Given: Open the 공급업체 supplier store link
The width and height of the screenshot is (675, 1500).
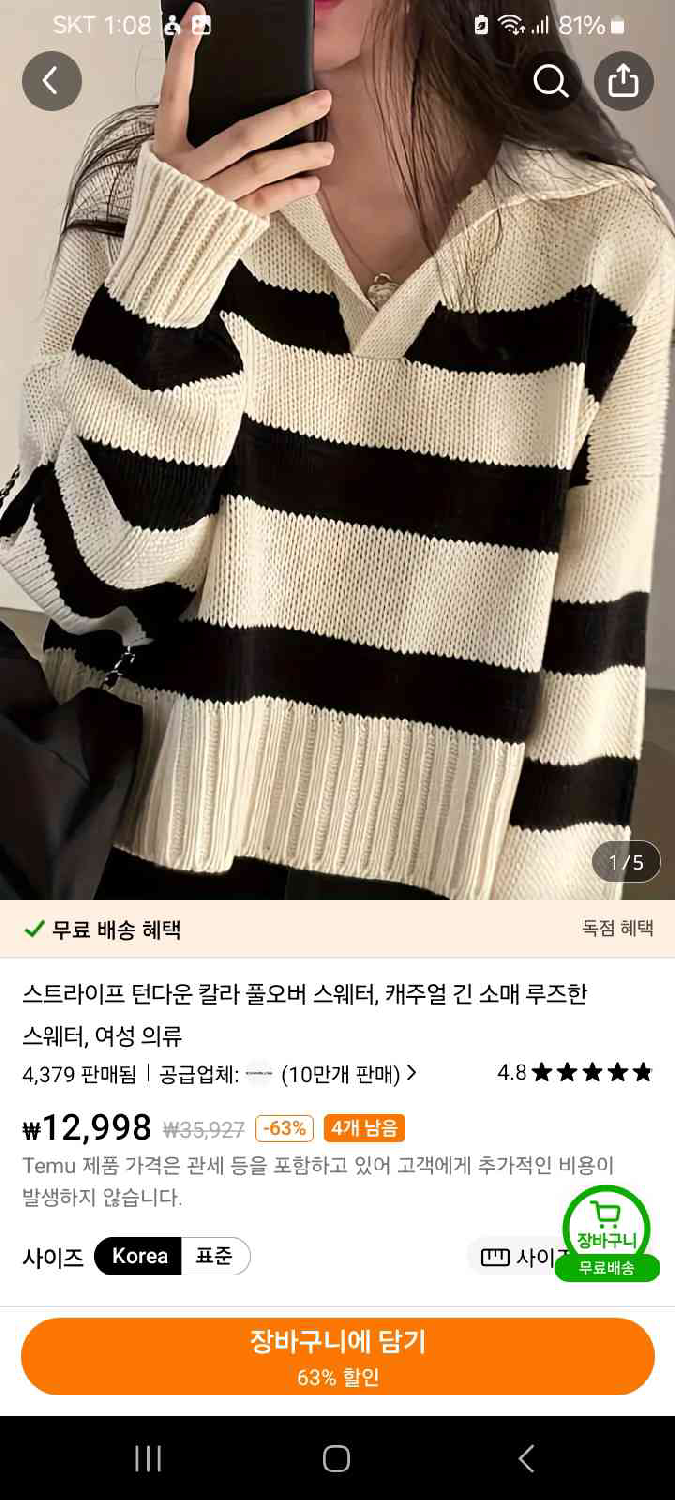Looking at the screenshot, I should [330, 1074].
